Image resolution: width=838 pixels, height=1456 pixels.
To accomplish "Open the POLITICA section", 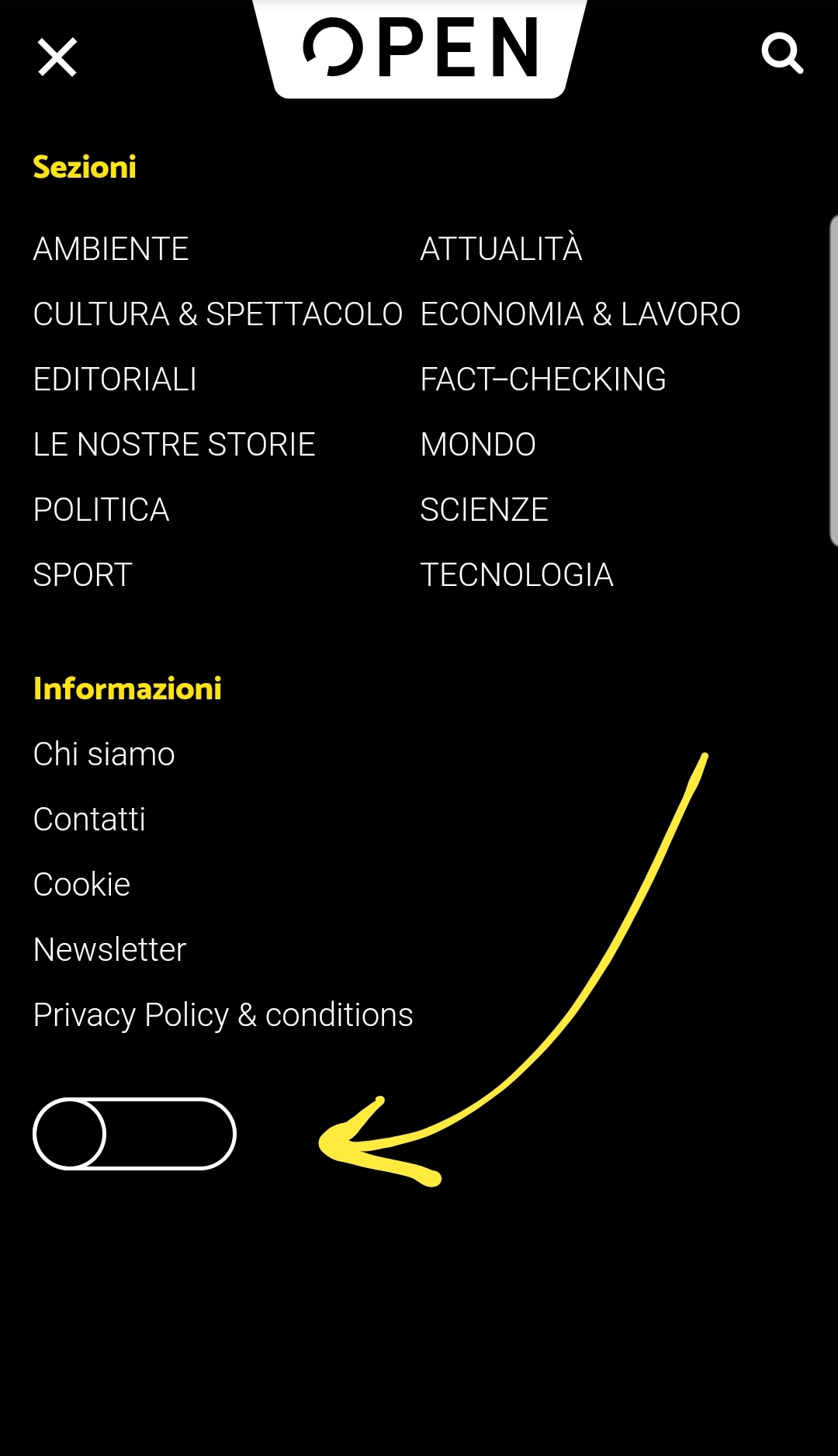I will 102,510.
